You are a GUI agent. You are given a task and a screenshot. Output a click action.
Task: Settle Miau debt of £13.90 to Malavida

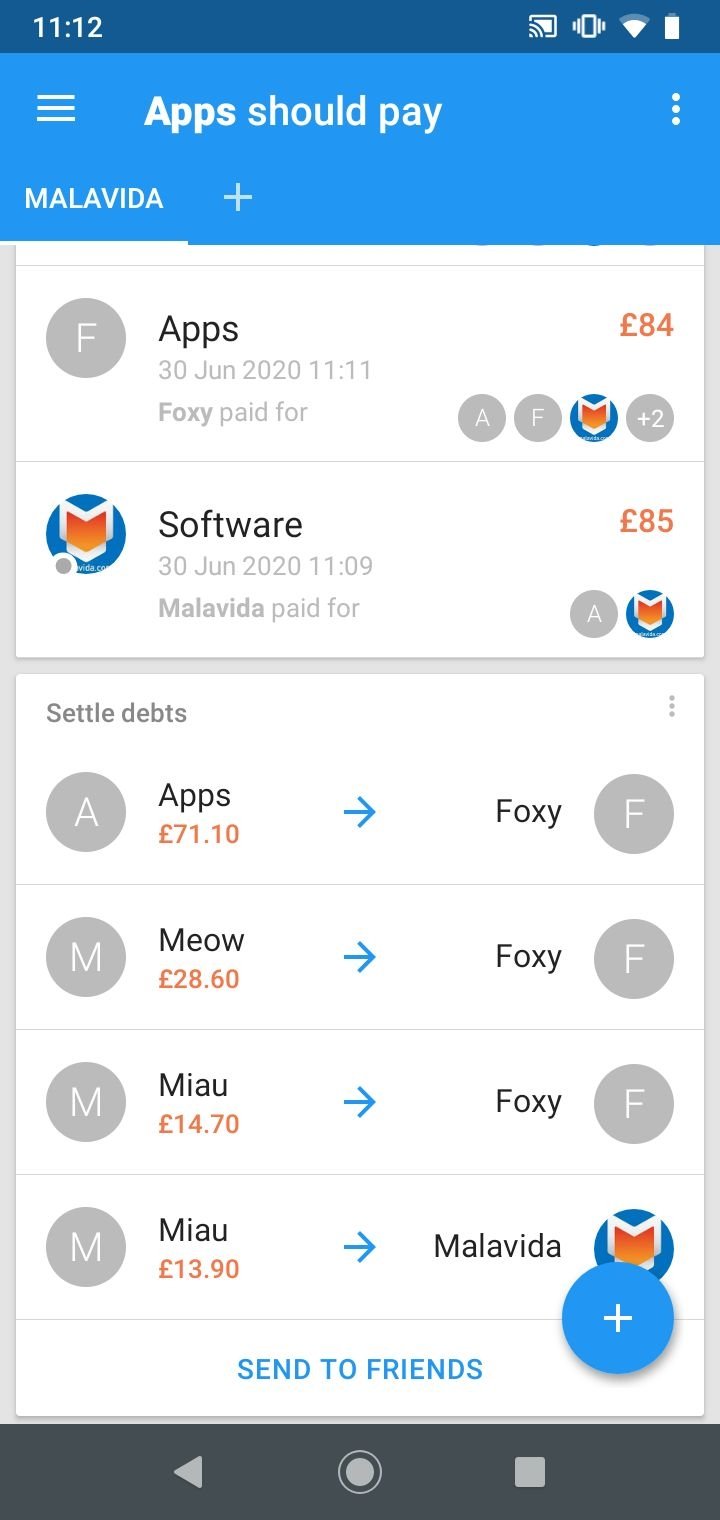pyautogui.click(x=360, y=1247)
